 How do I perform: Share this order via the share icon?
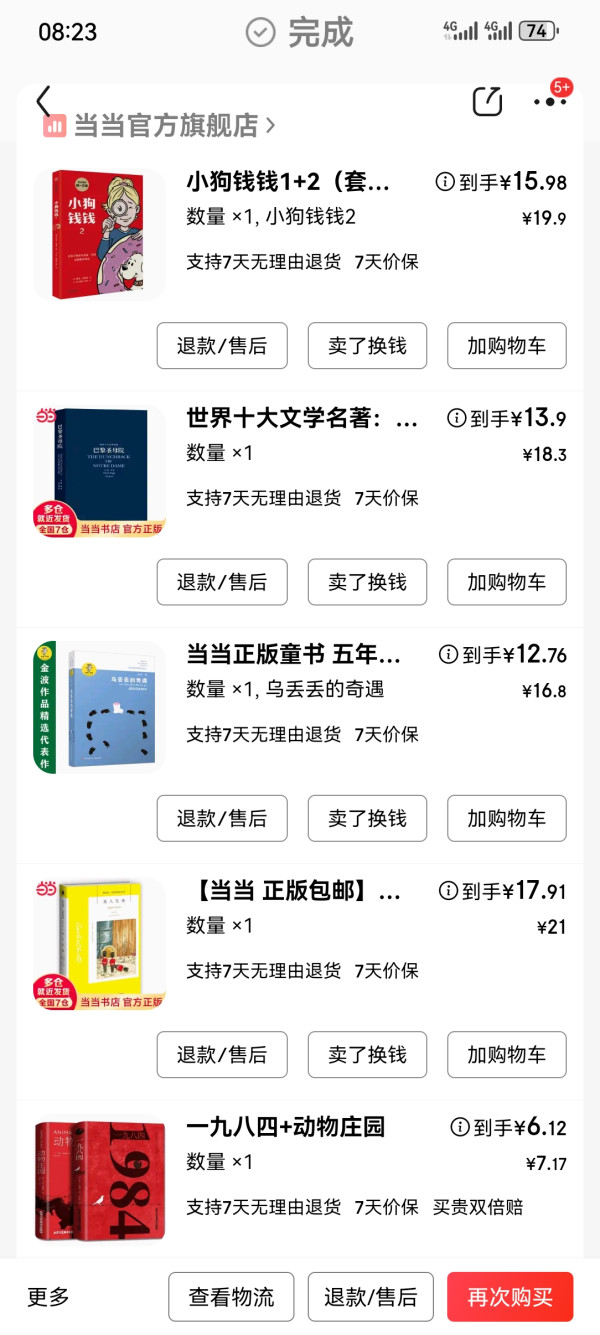tap(487, 101)
